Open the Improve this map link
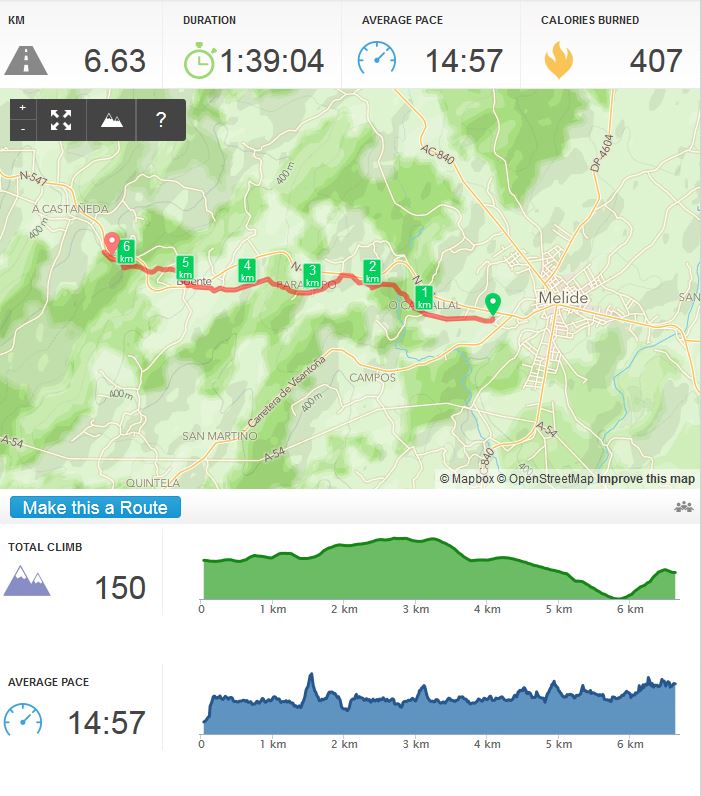Viewport: 701px width, 796px height. coord(646,479)
